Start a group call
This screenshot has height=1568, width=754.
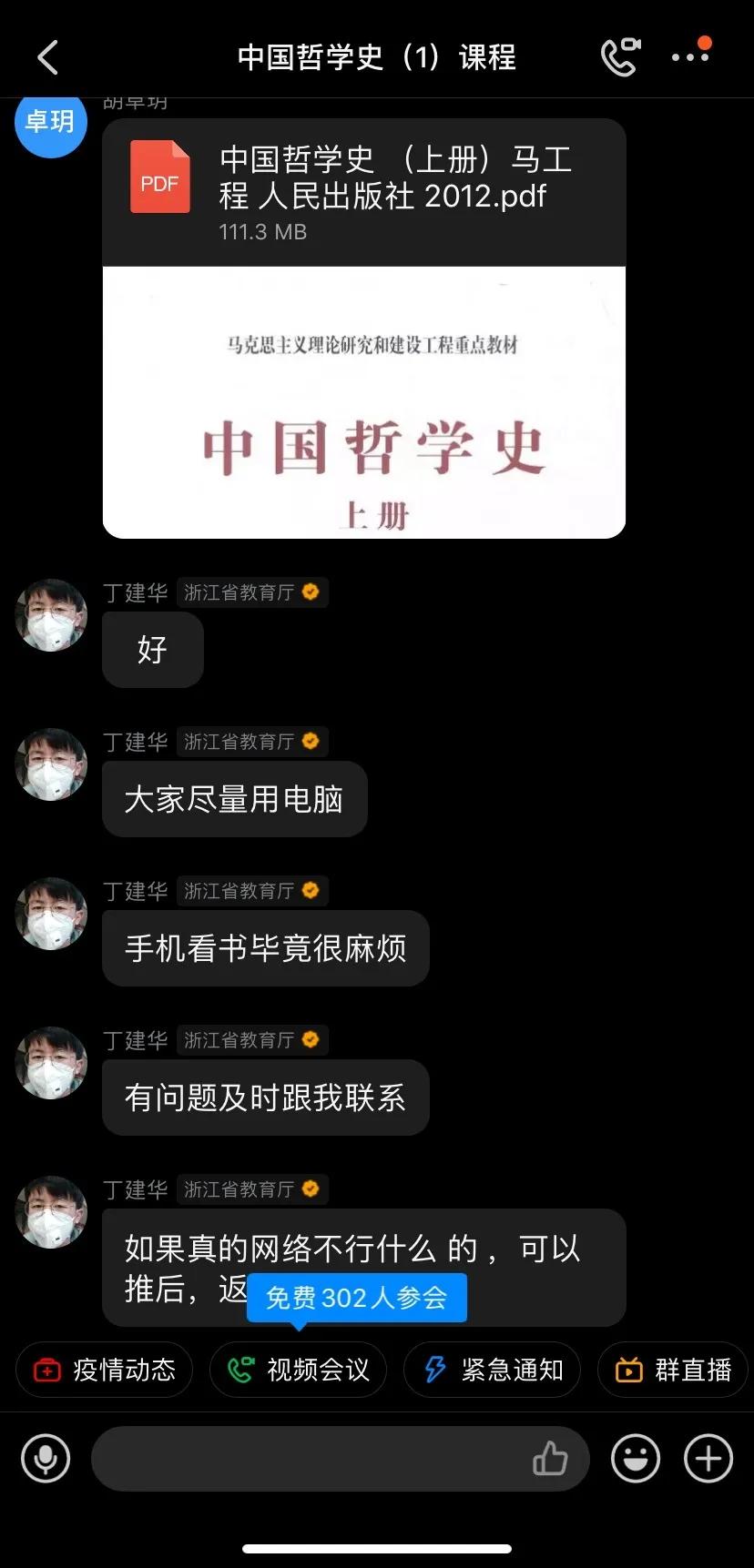(x=620, y=57)
